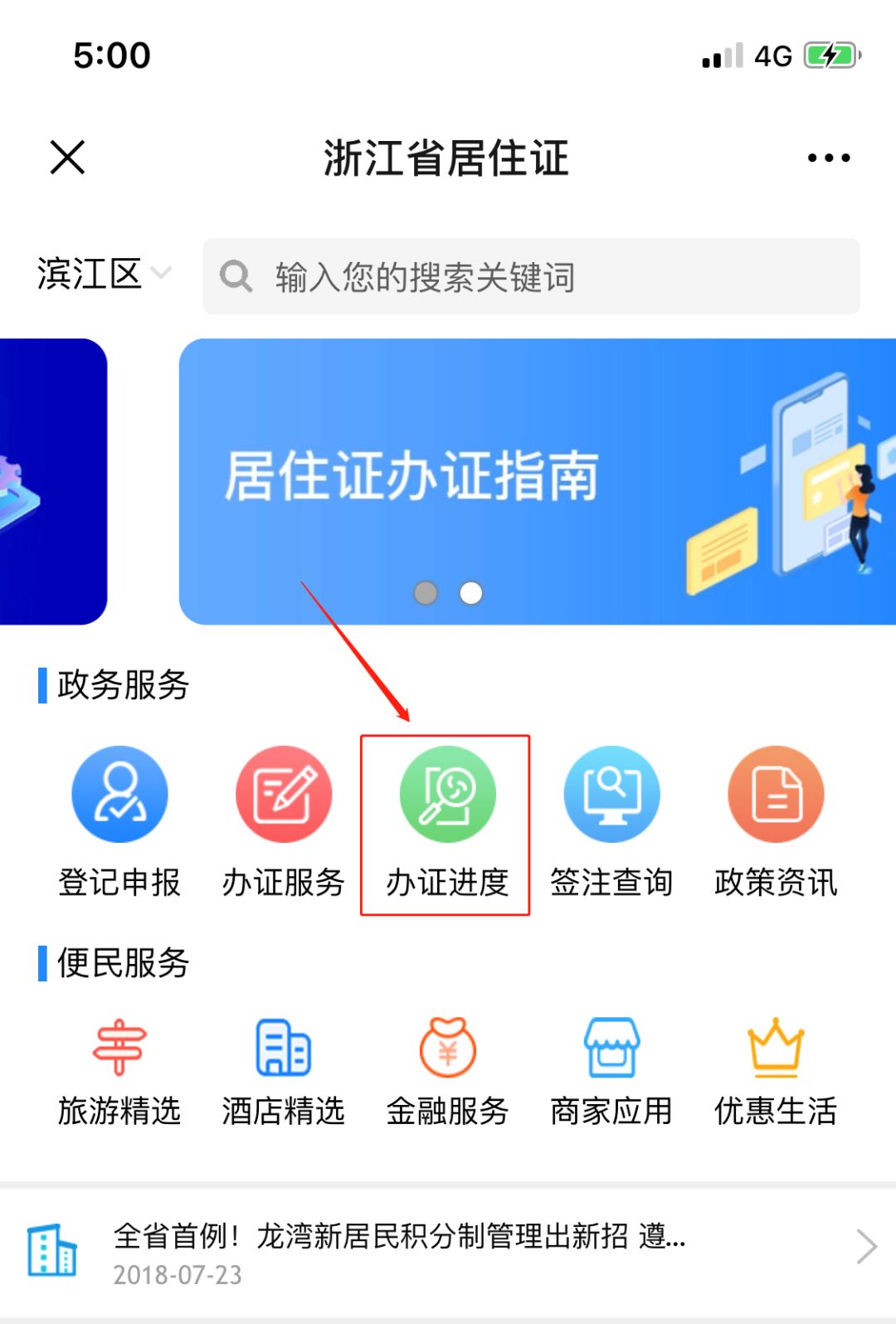Open the 居住证办证指南 banner
This screenshot has height=1324, width=896.
coord(537,481)
